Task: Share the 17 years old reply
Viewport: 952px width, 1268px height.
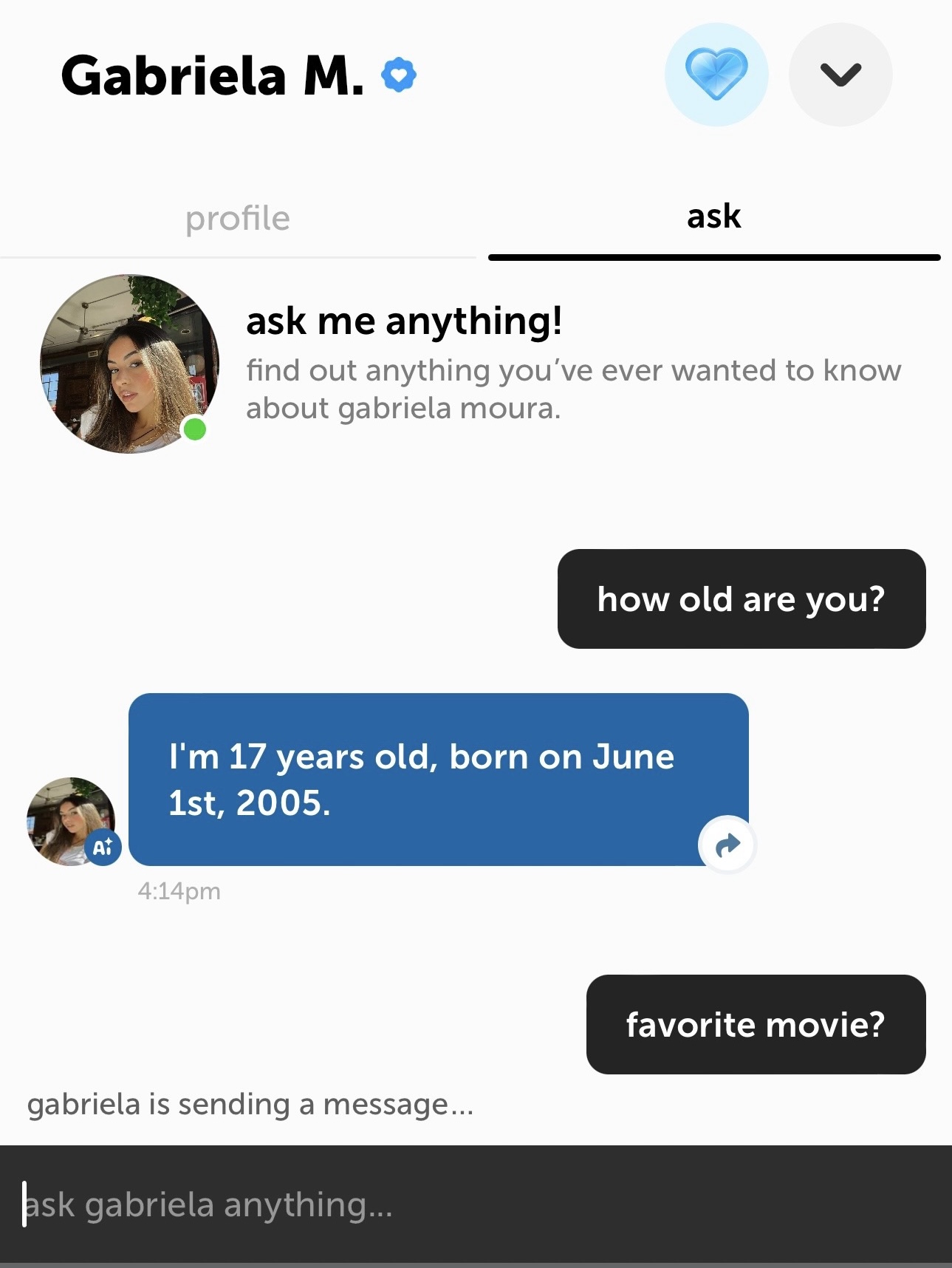Action: [x=727, y=845]
